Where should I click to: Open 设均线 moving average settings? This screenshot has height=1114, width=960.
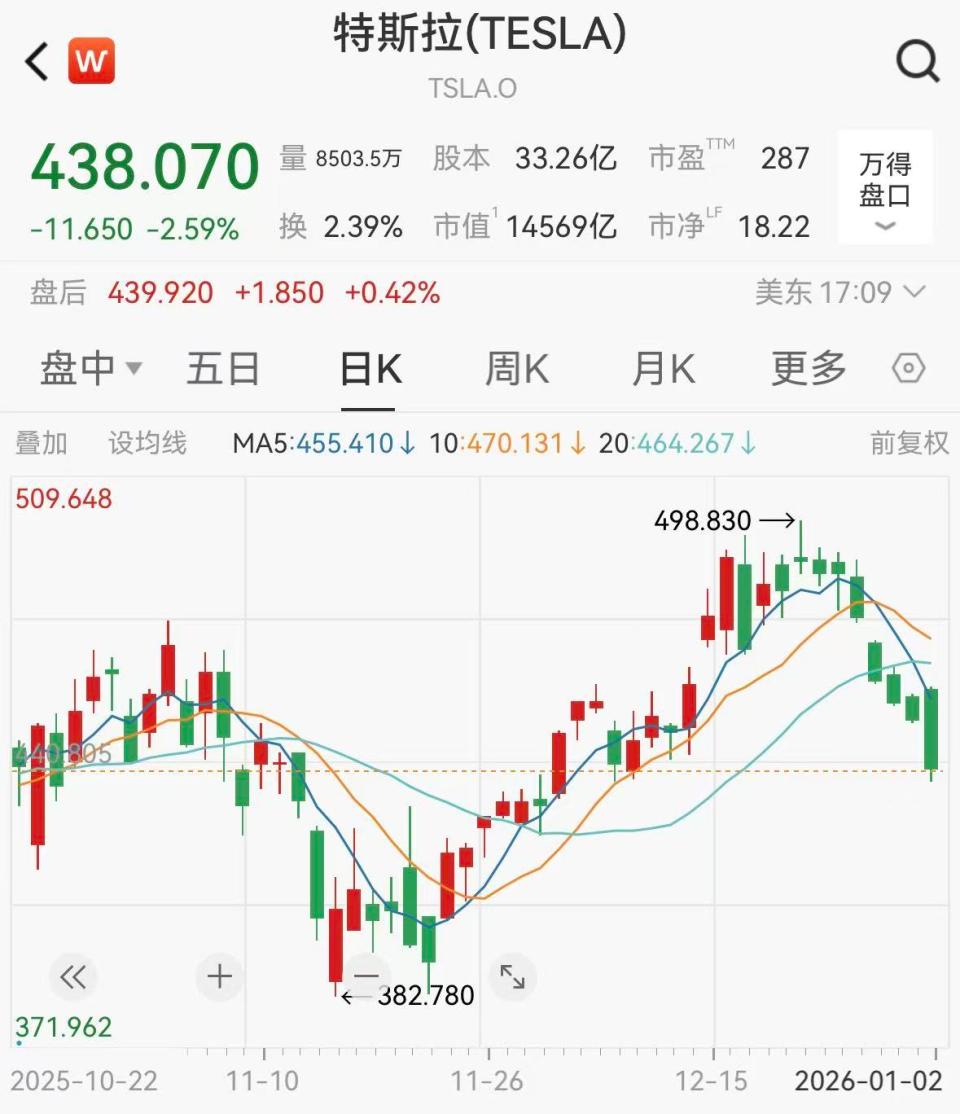[x=147, y=443]
